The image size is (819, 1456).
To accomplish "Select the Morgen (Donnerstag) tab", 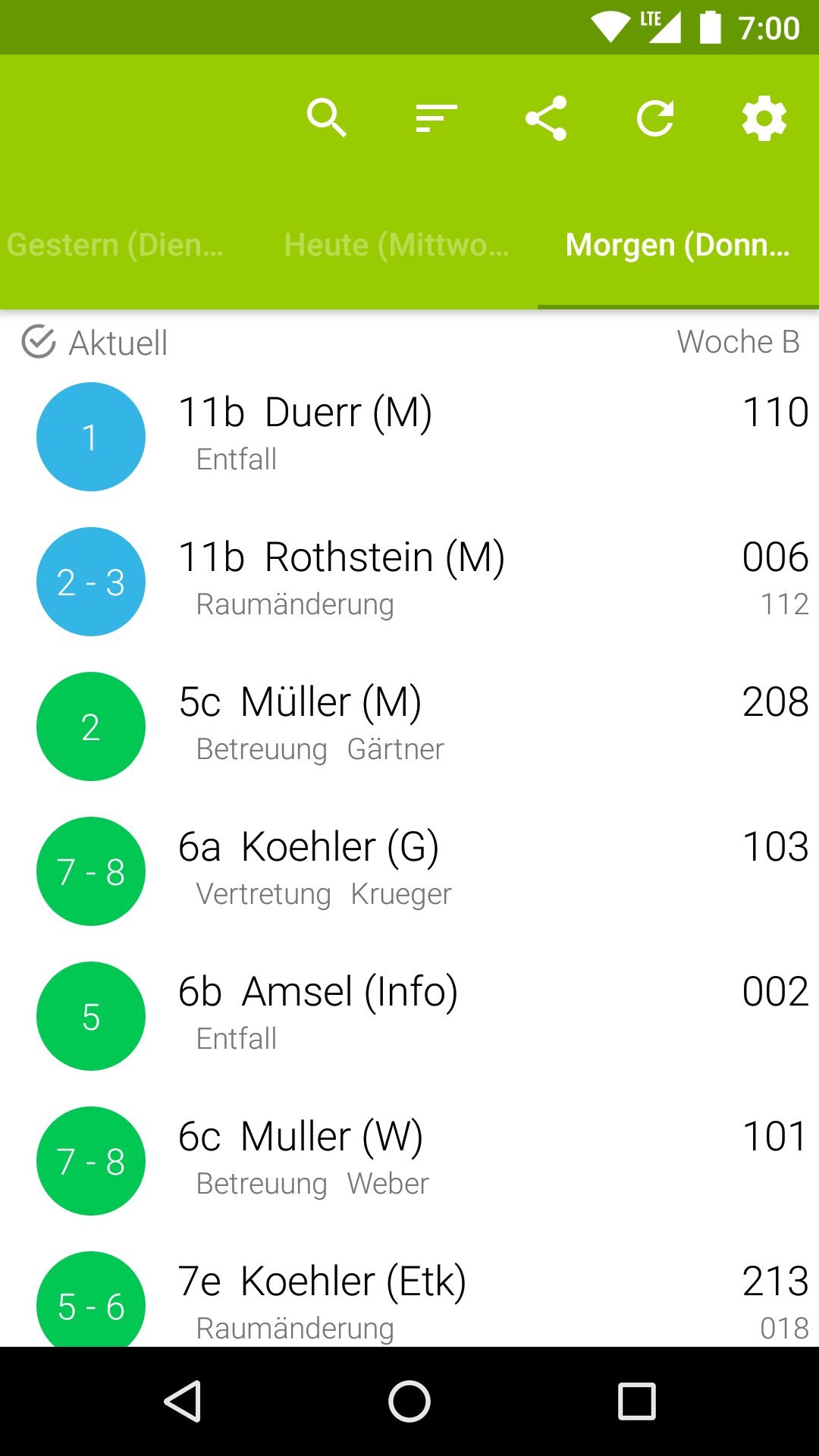I will [677, 244].
